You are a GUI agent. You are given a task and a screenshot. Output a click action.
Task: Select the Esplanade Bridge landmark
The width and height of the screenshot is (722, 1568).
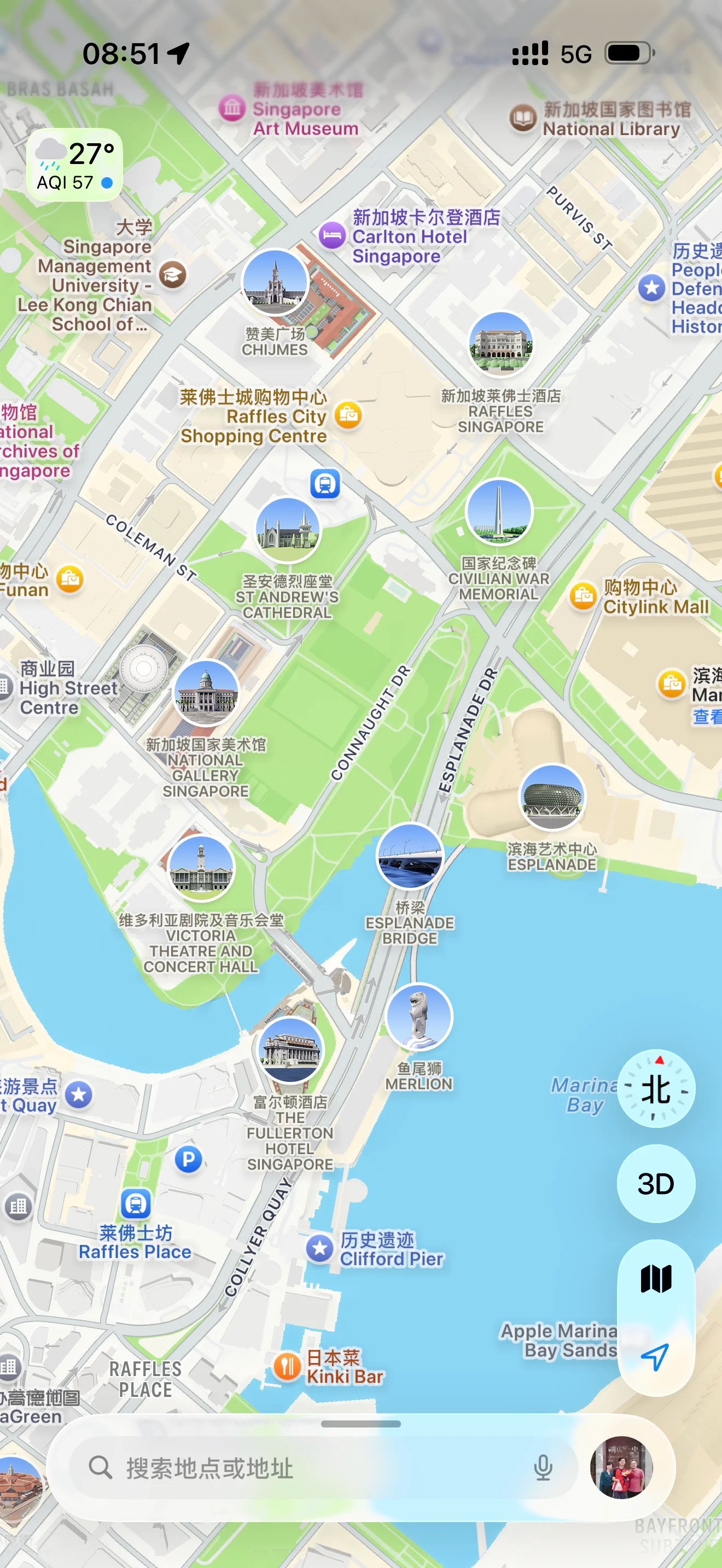(410, 855)
